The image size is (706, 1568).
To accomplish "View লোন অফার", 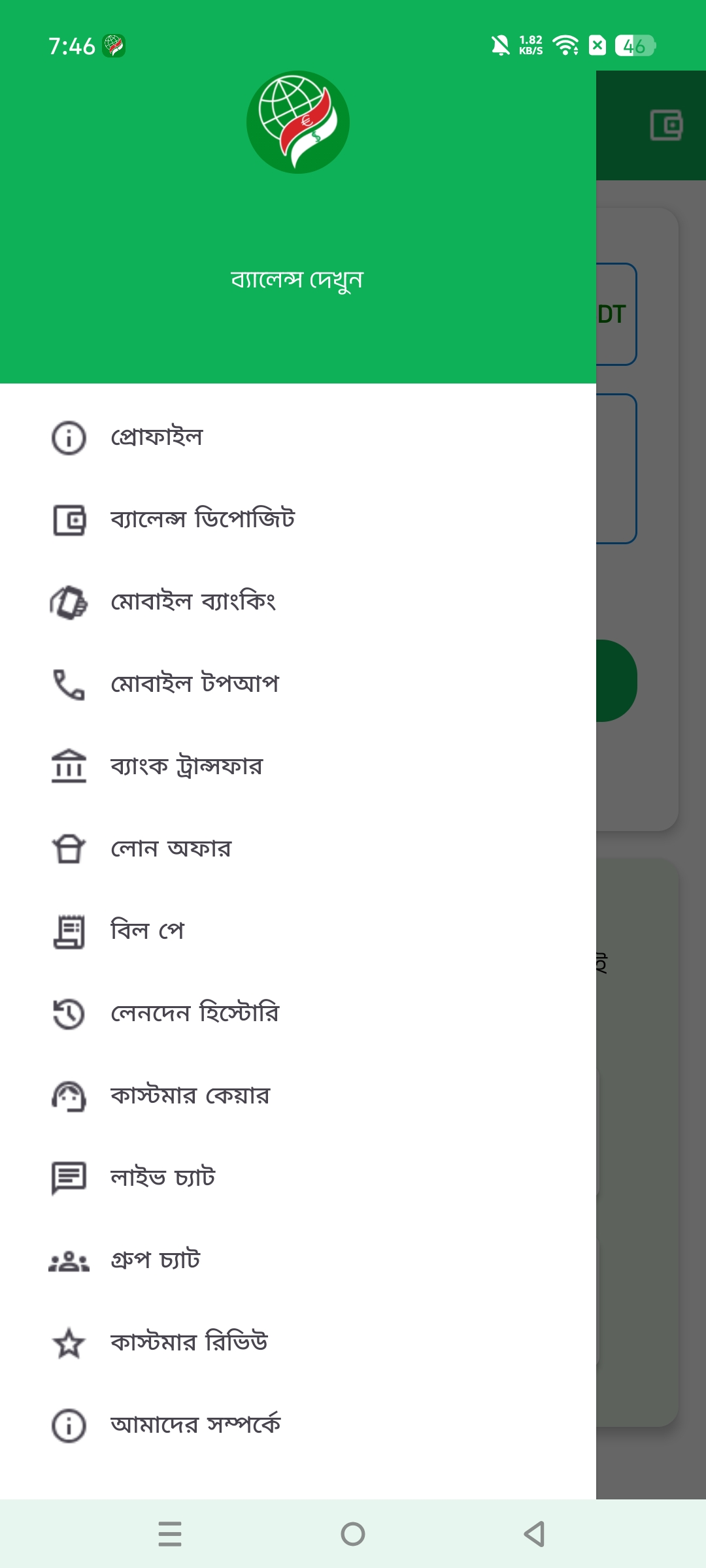I will pyautogui.click(x=171, y=849).
